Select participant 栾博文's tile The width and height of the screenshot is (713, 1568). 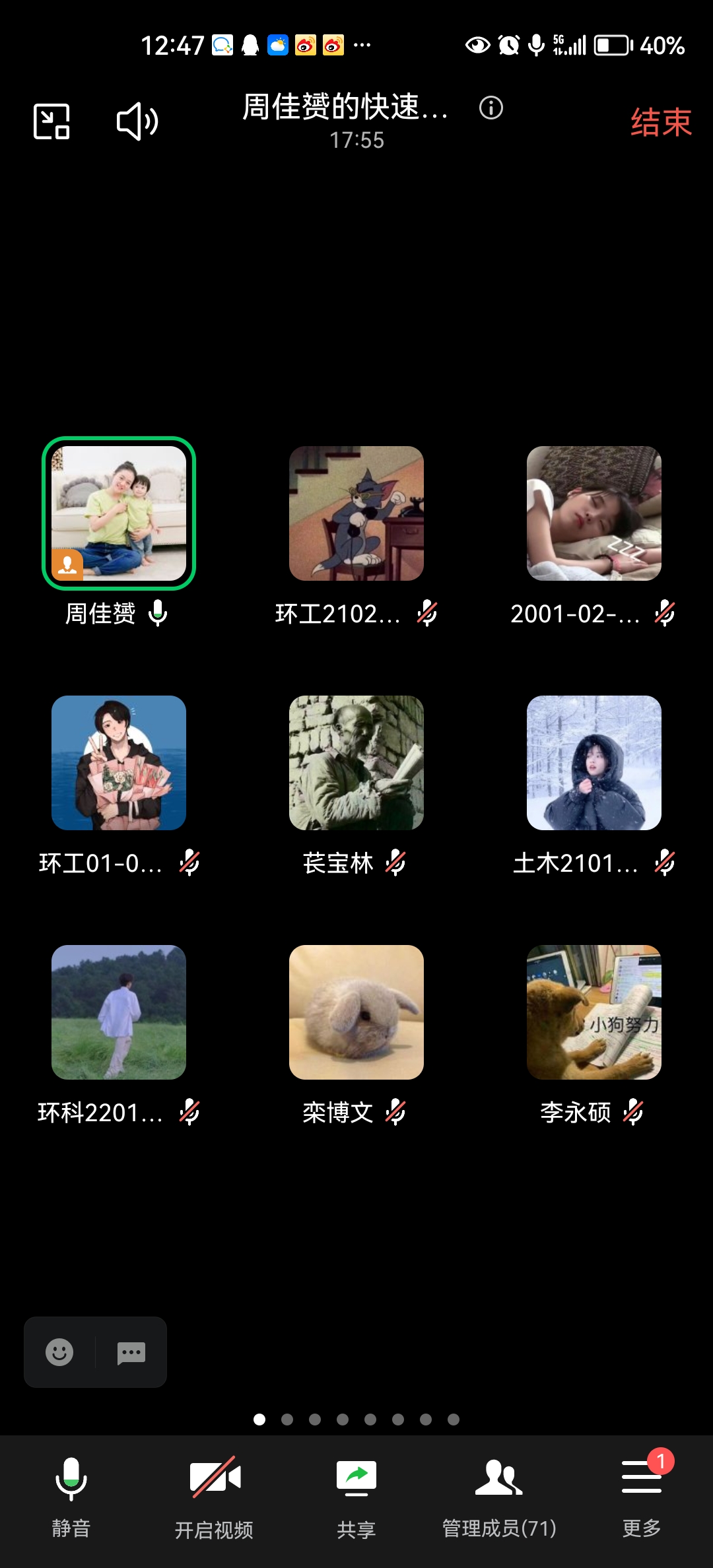tap(356, 1012)
